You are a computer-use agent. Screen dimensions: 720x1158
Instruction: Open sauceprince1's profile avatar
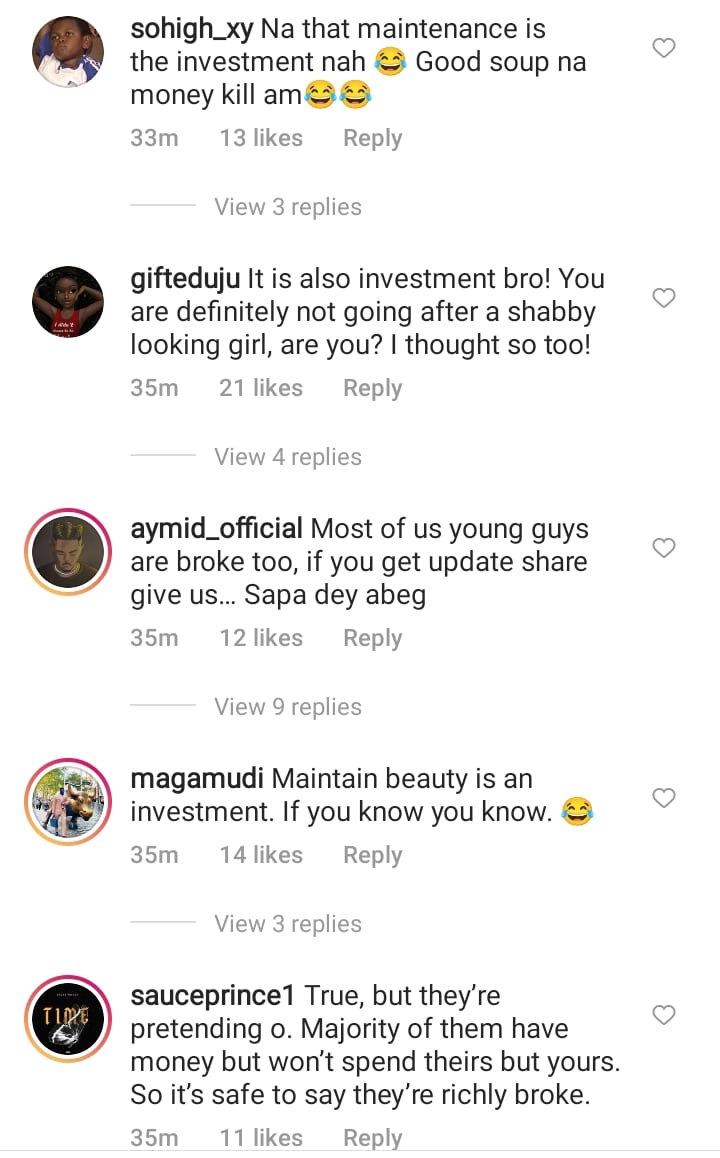click(69, 1018)
